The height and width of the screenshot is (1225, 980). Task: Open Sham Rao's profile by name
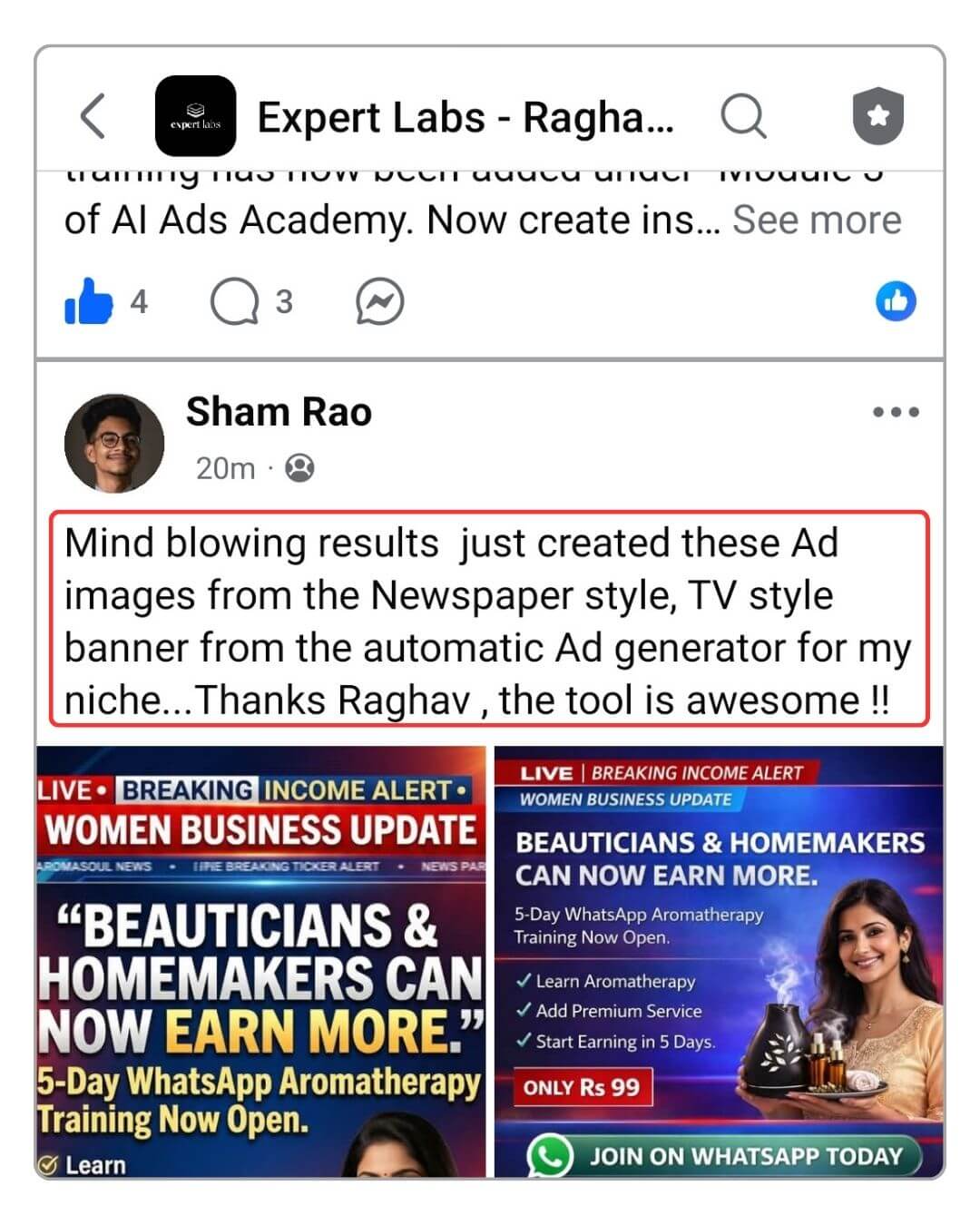pyautogui.click(x=279, y=412)
